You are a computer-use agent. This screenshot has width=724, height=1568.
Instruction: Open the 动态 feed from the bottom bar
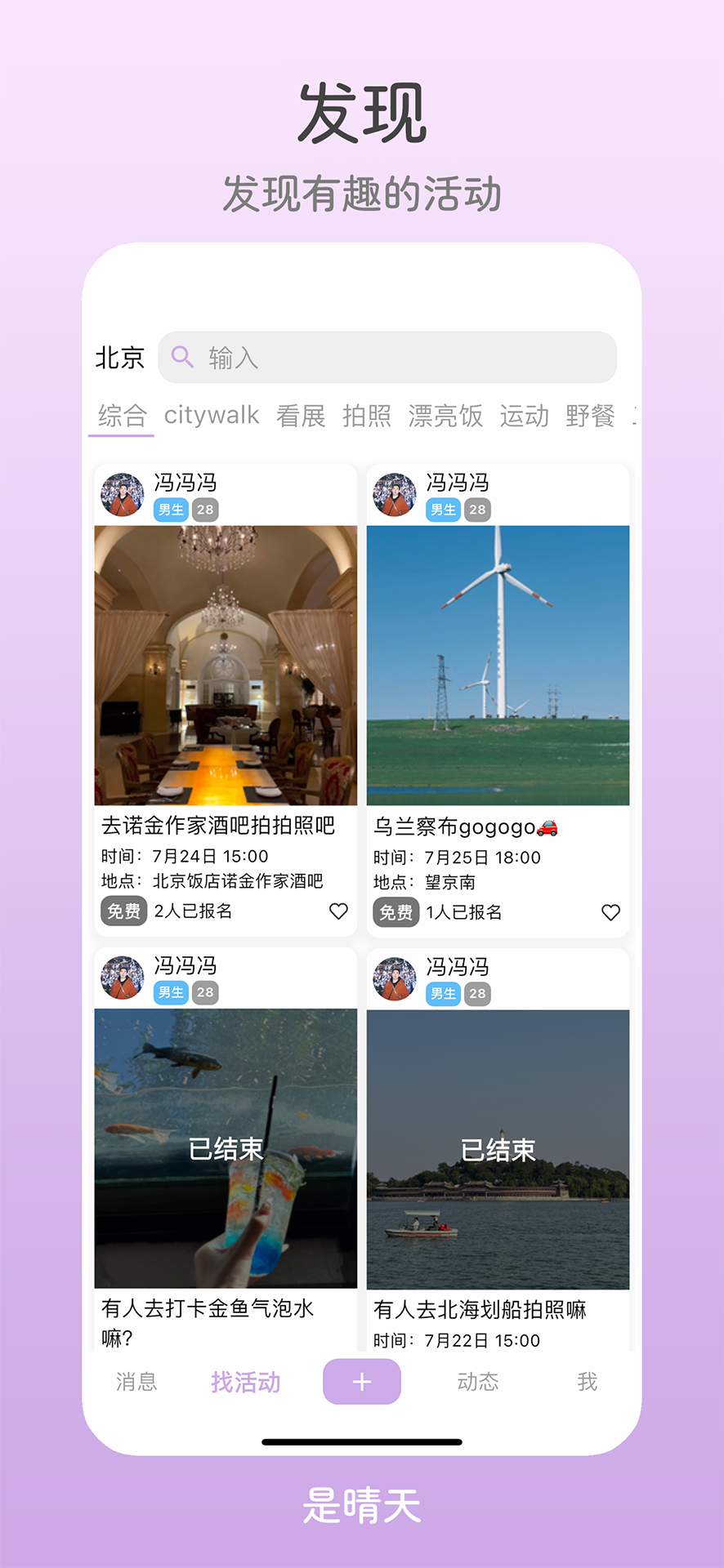point(479,1381)
